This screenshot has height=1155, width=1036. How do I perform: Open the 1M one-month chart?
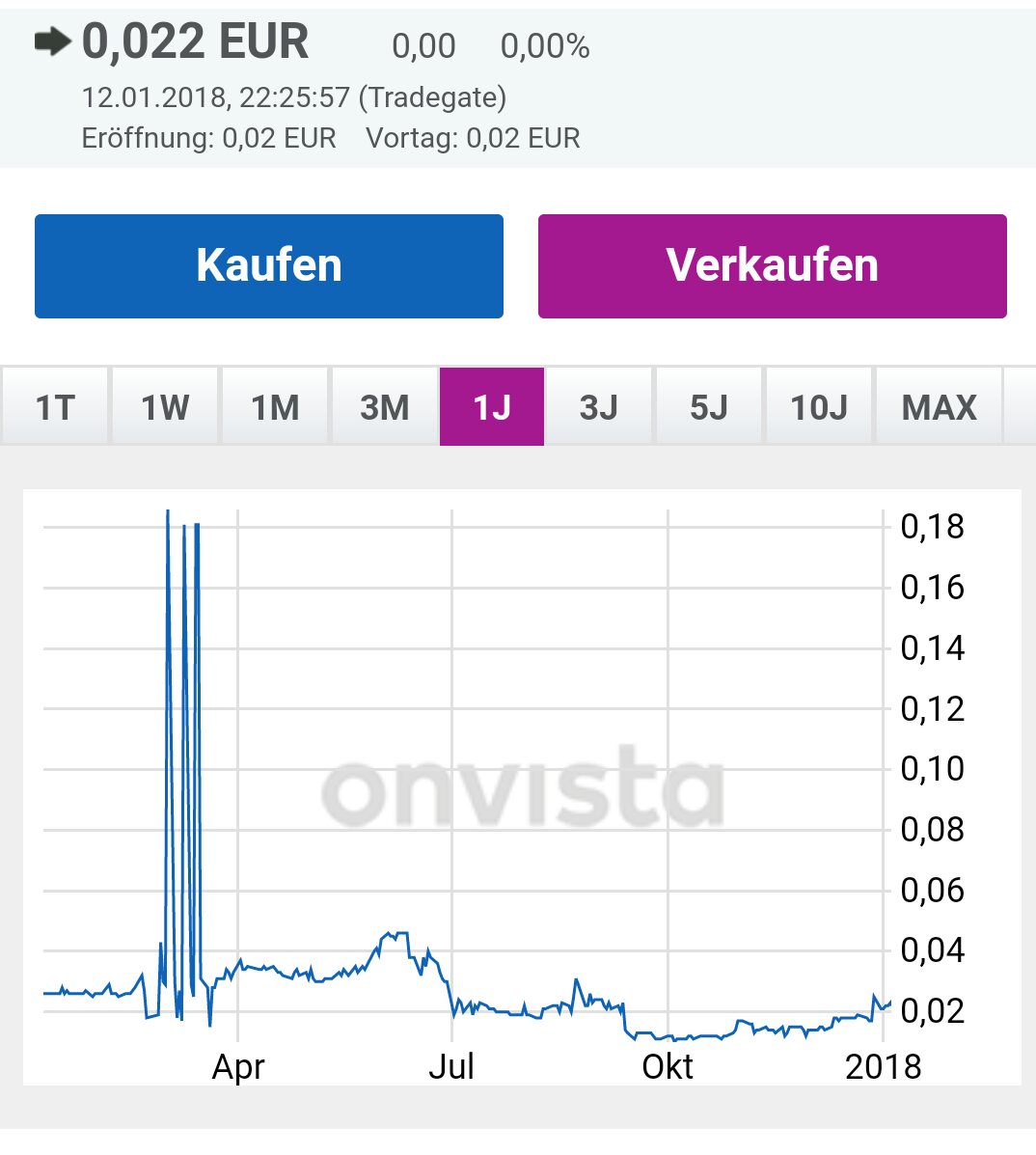[274, 406]
